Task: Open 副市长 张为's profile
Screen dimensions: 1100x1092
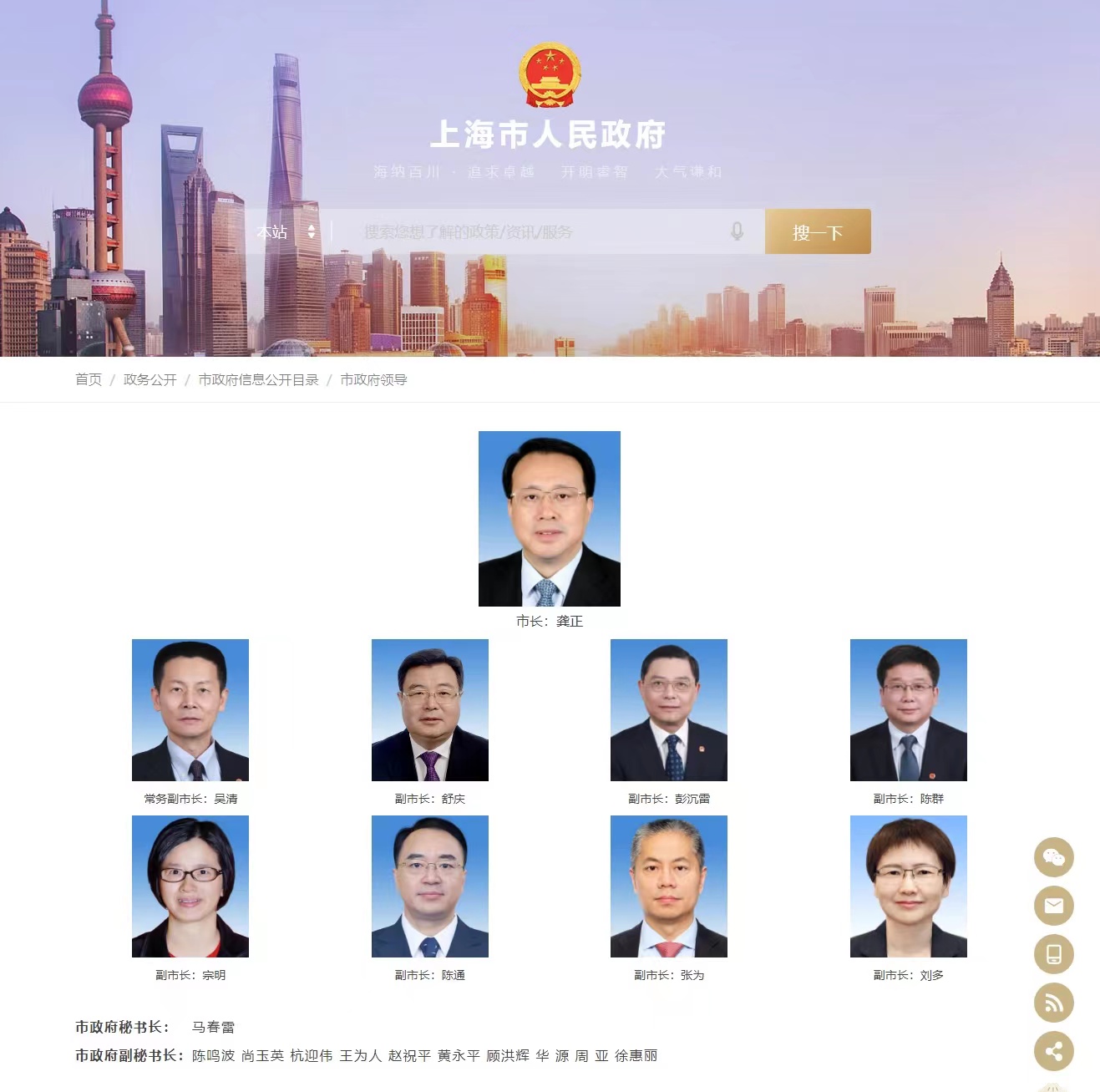Action: click(668, 886)
